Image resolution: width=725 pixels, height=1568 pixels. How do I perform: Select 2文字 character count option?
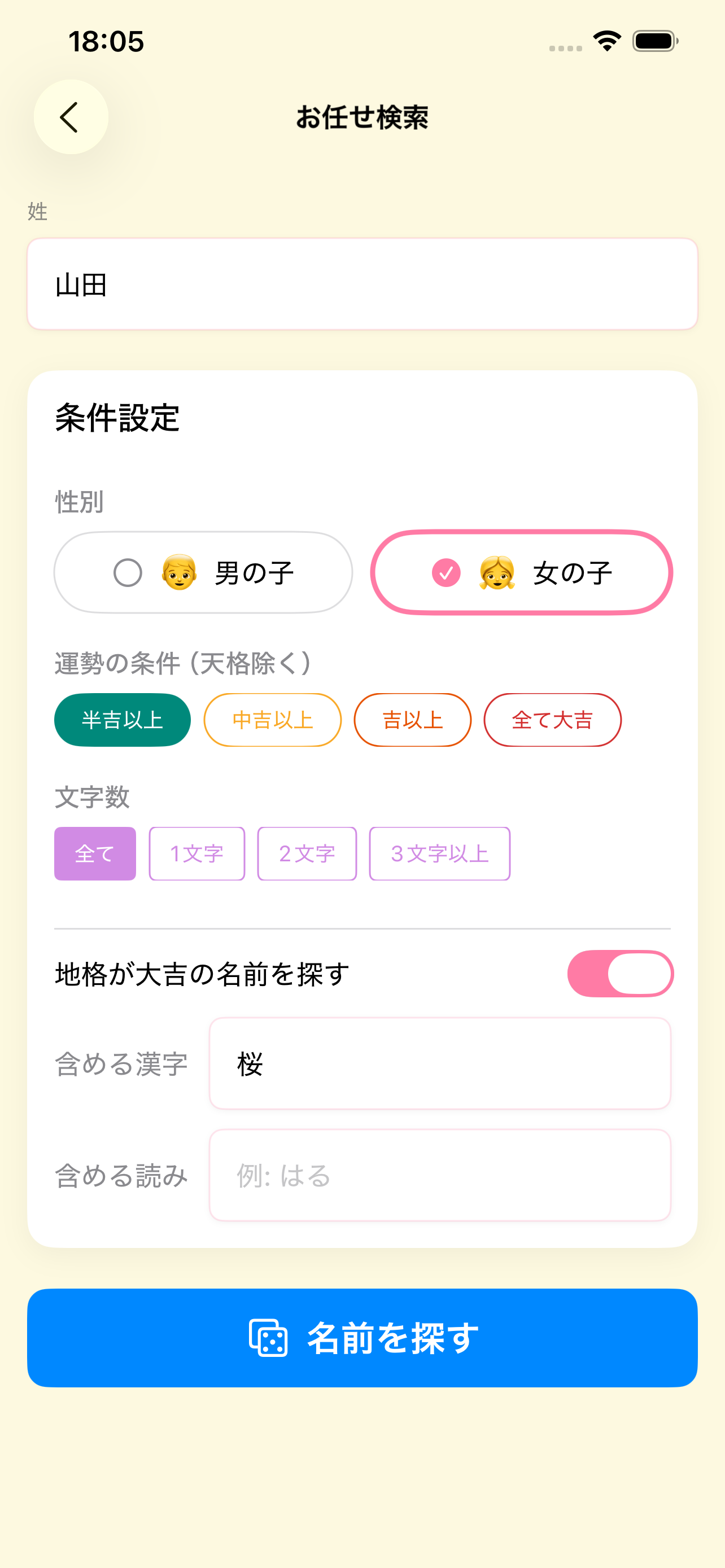pos(307,853)
